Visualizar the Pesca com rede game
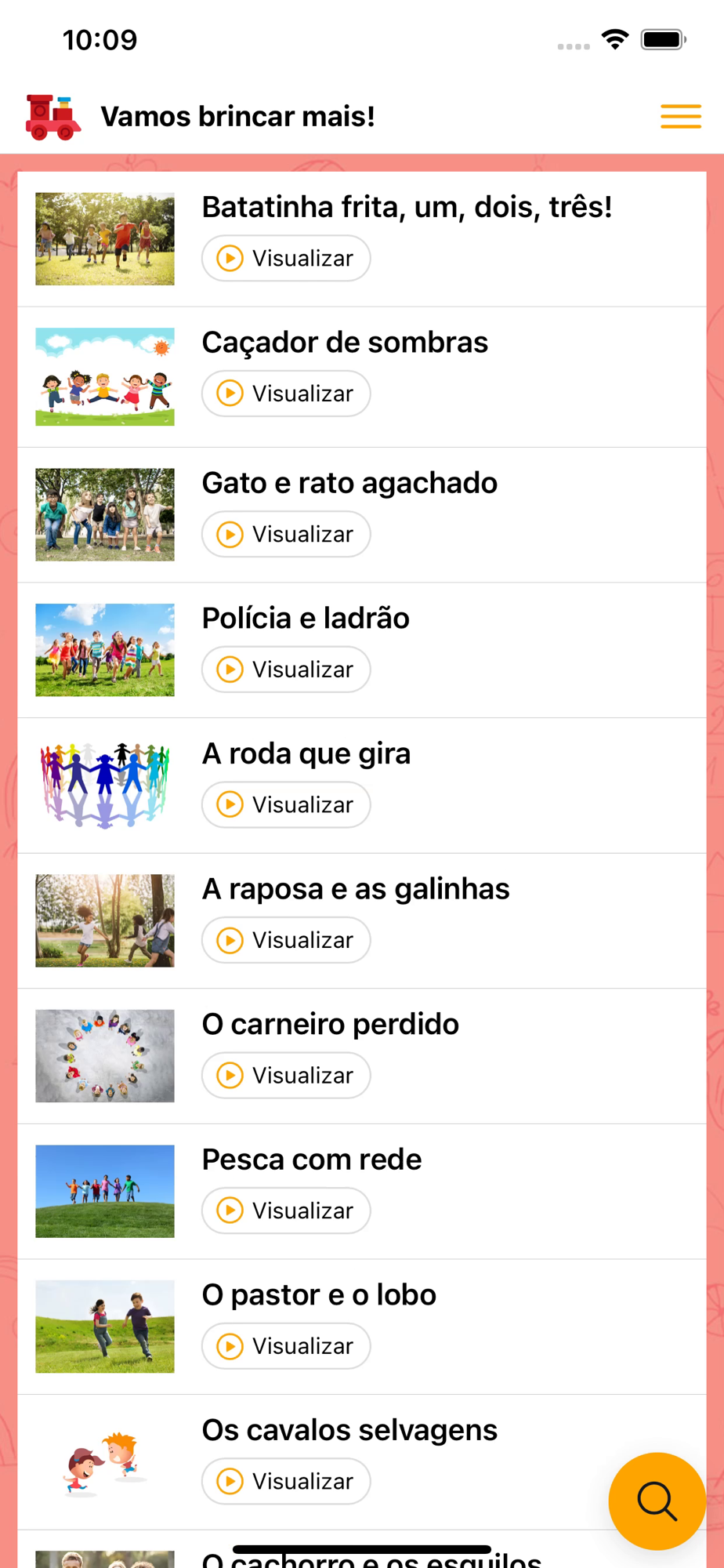 pyautogui.click(x=286, y=1210)
